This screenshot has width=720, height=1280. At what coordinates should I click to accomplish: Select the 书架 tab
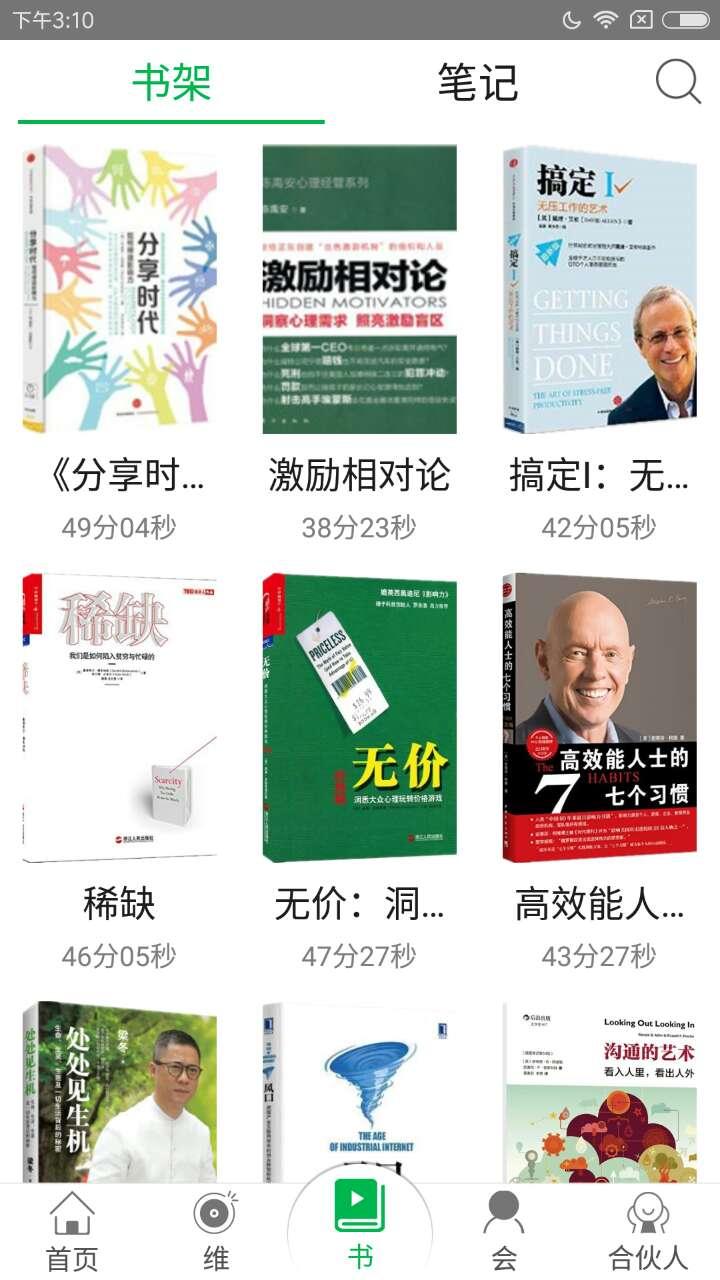tap(172, 82)
